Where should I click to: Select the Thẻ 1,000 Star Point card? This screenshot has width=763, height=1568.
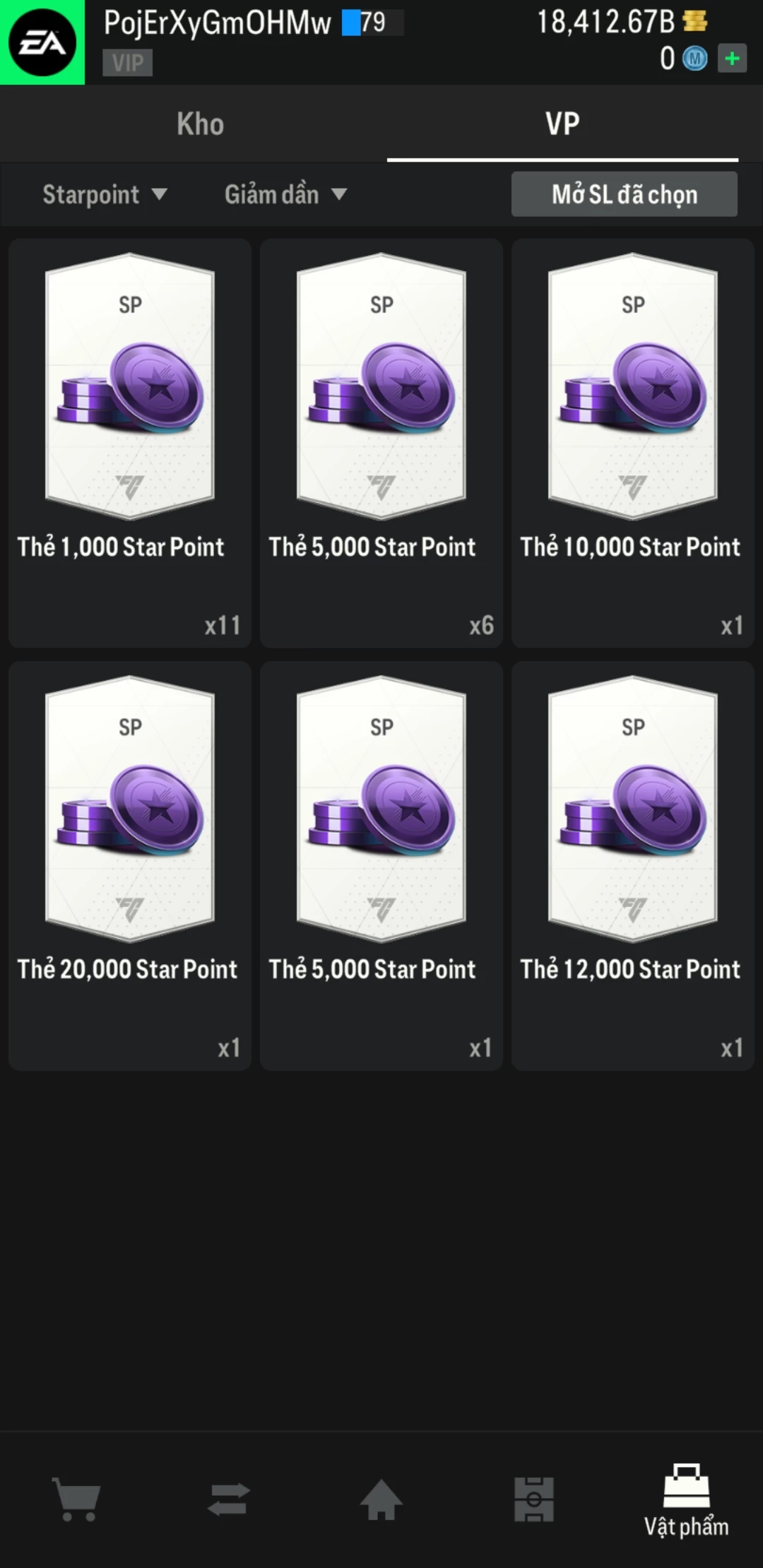point(130,443)
